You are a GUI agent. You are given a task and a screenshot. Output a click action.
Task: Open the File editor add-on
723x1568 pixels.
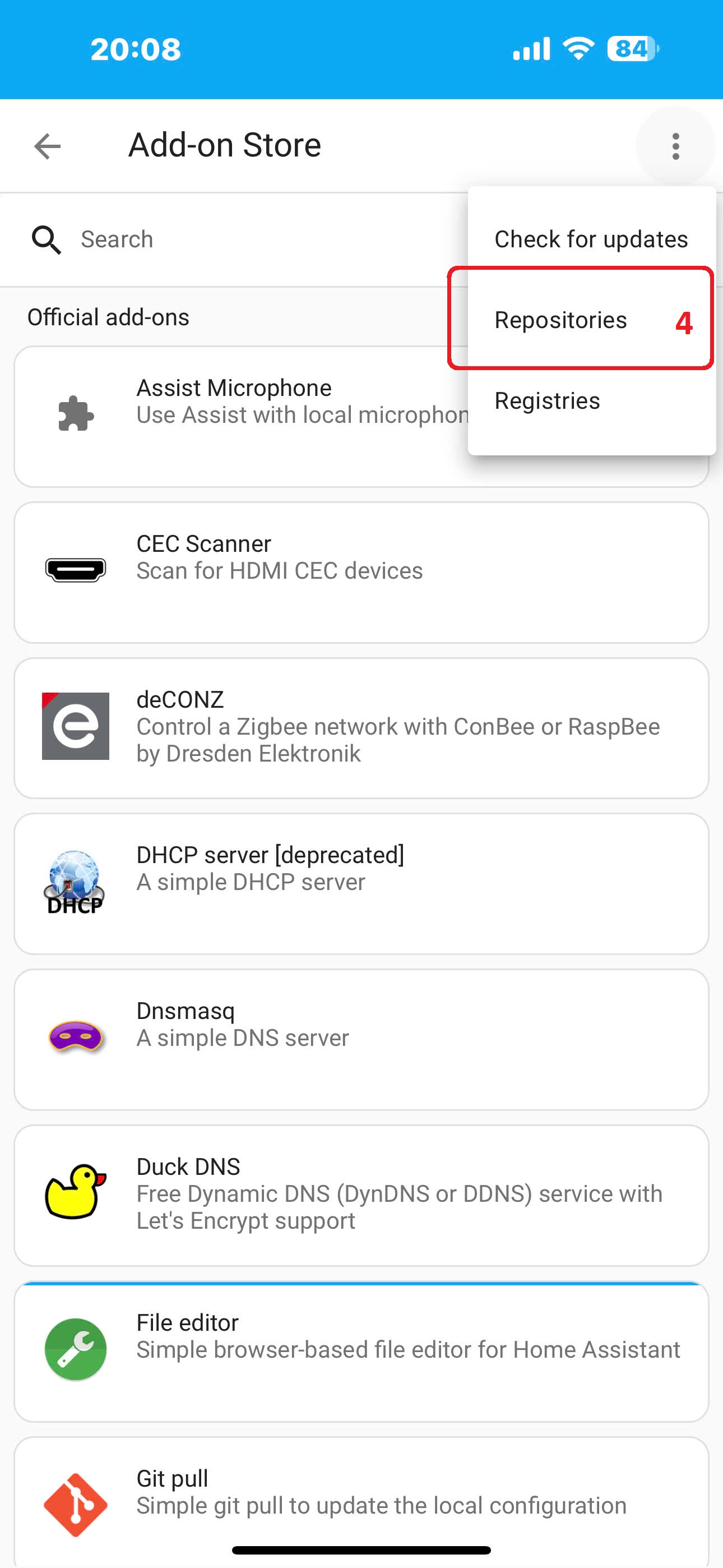(x=361, y=1352)
